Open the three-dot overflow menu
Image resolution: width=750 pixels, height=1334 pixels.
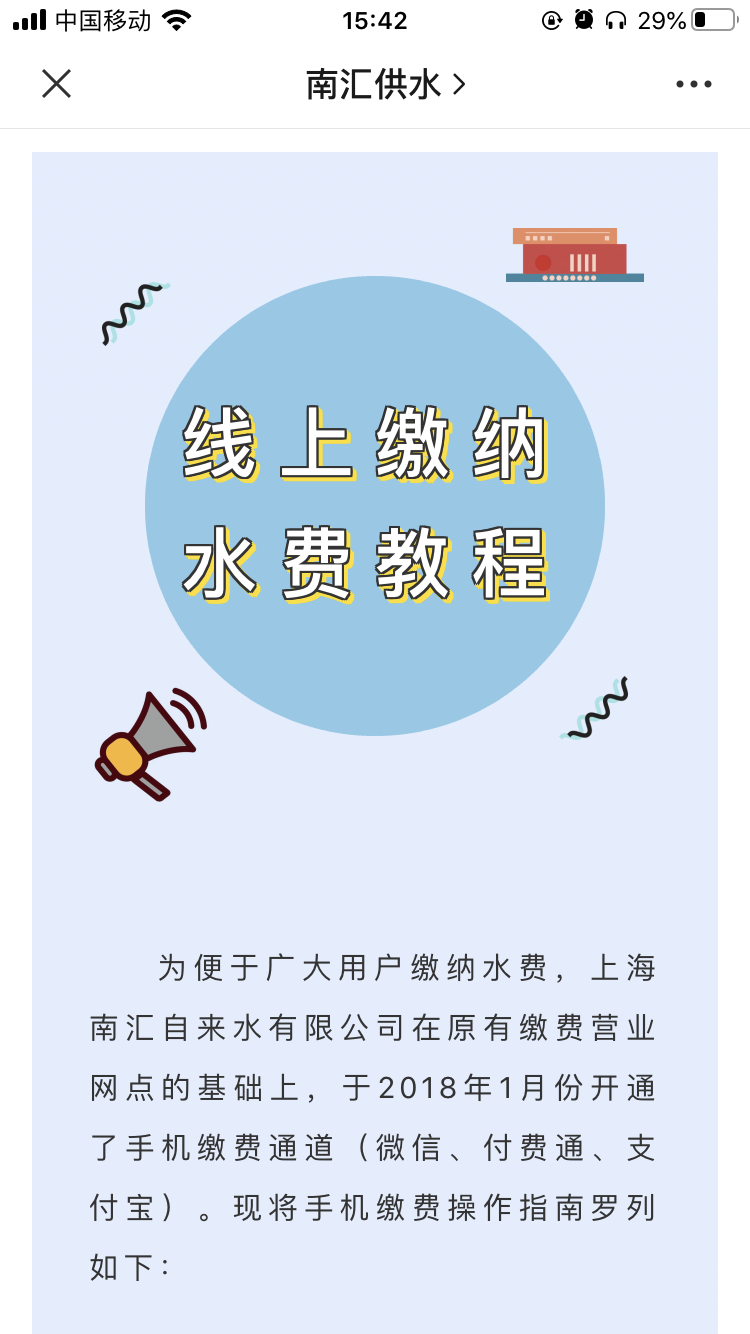point(693,84)
